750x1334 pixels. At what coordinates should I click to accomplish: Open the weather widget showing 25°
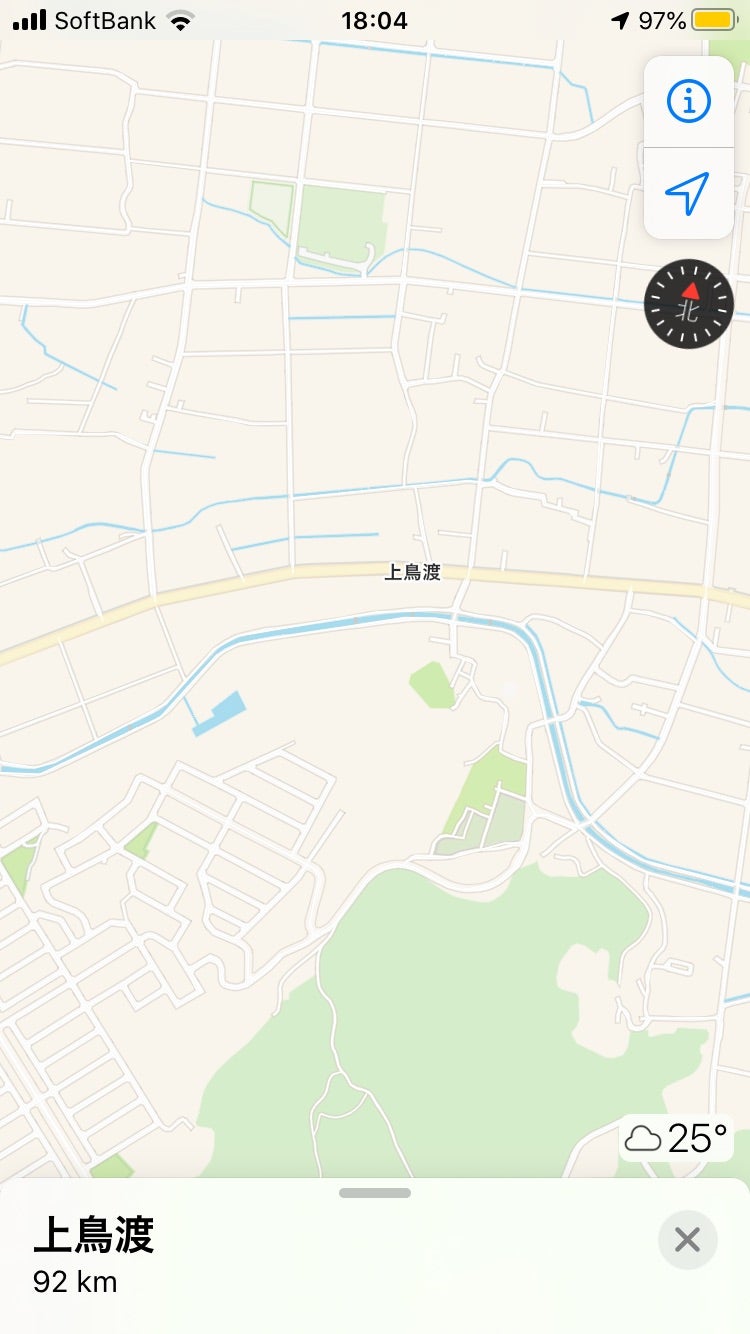[x=677, y=1138]
